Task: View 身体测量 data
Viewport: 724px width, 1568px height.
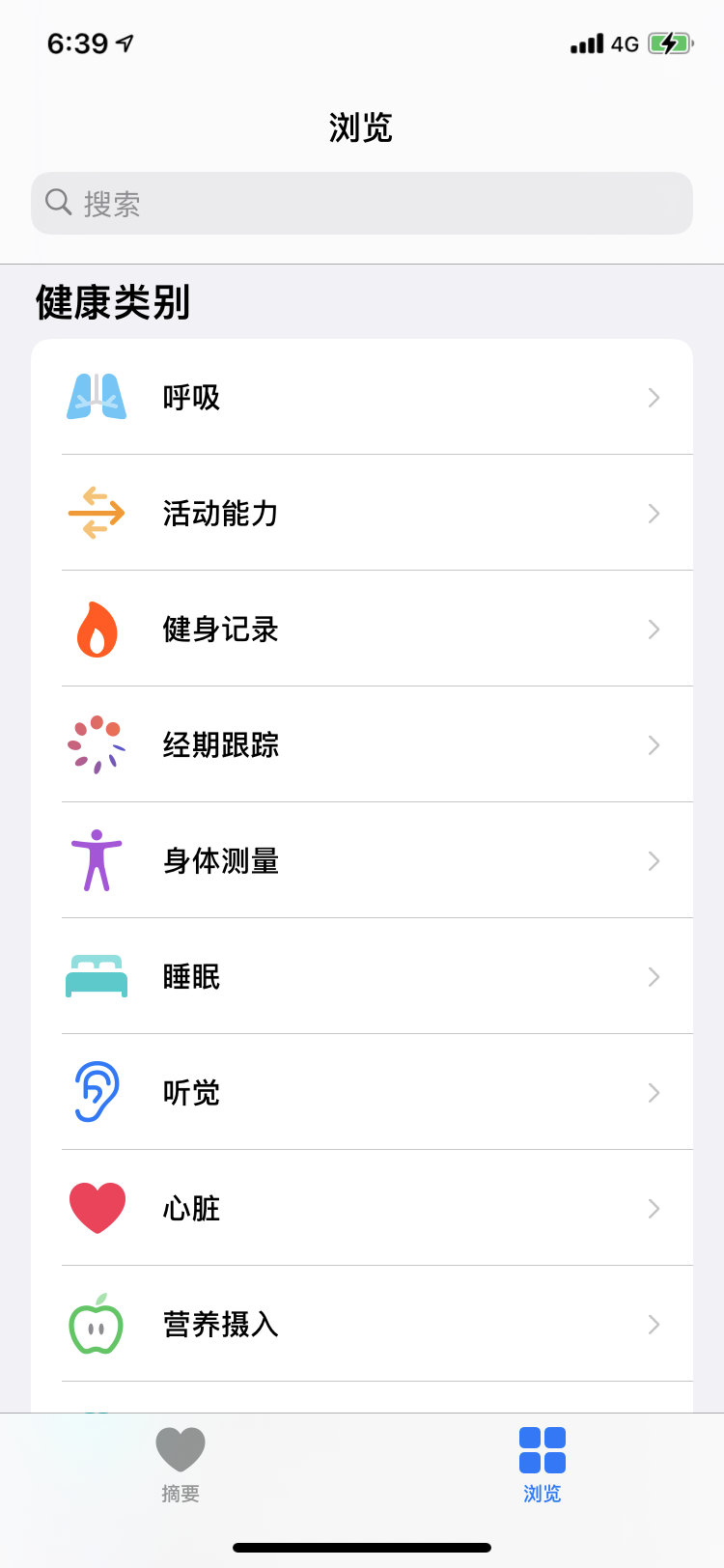Action: pos(362,860)
